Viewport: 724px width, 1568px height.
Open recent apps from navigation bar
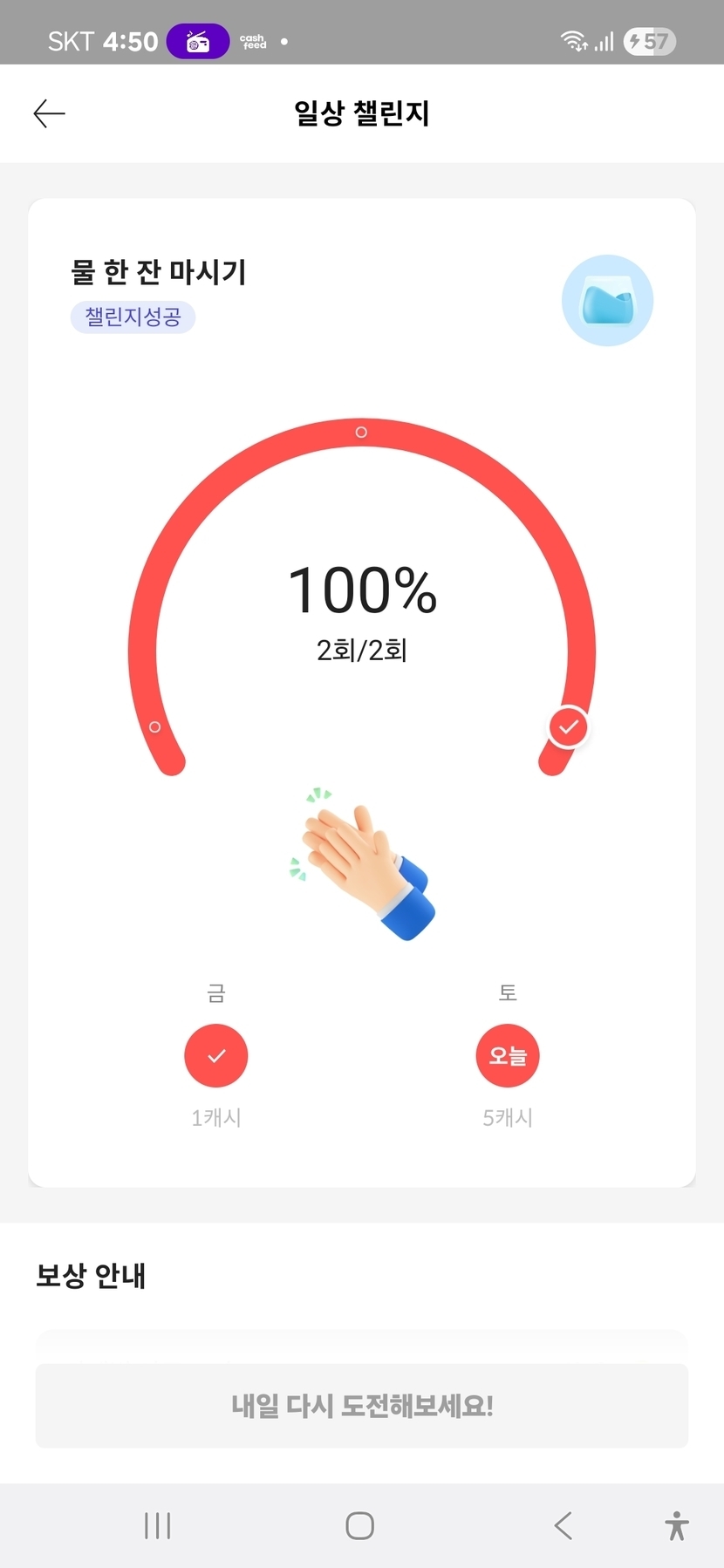(157, 1525)
